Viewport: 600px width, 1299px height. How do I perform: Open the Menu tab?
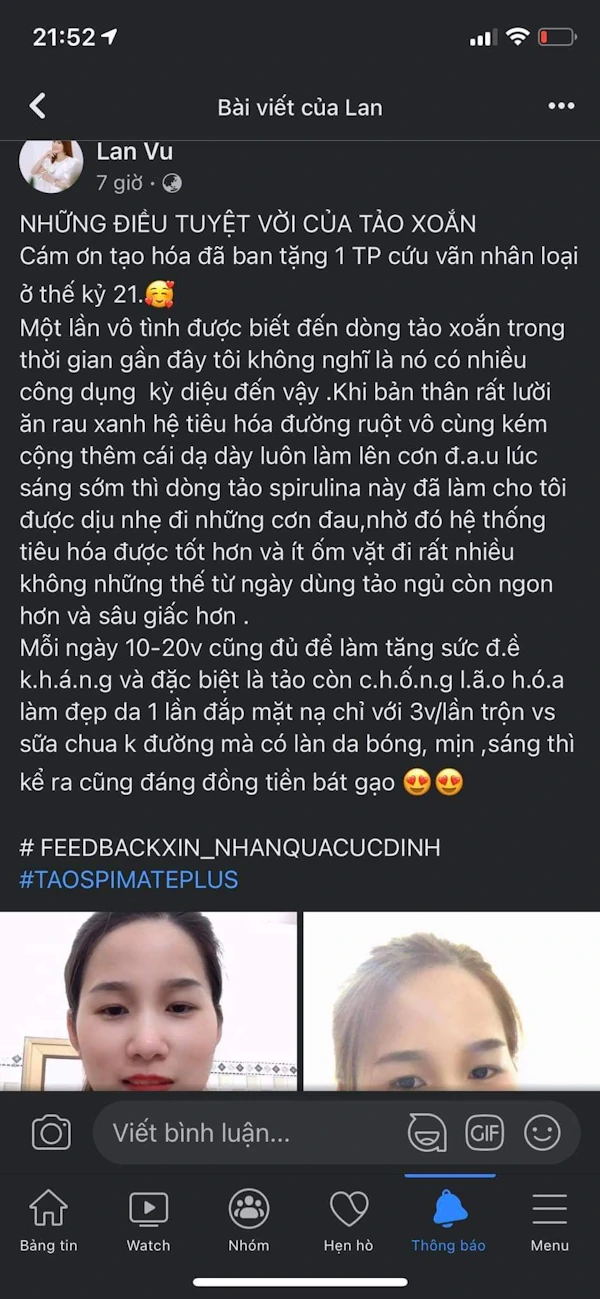pyautogui.click(x=549, y=1221)
